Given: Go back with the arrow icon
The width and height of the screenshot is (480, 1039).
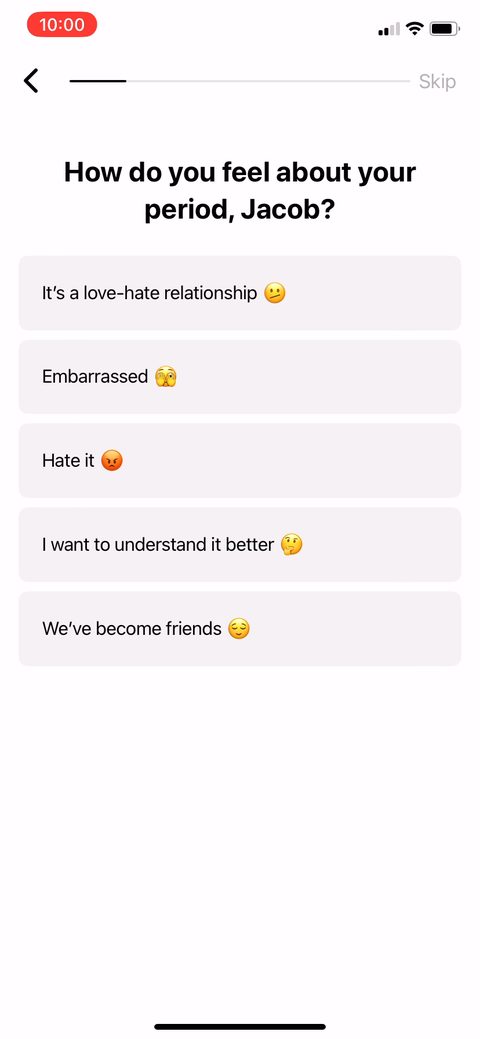Looking at the screenshot, I should coord(31,81).
